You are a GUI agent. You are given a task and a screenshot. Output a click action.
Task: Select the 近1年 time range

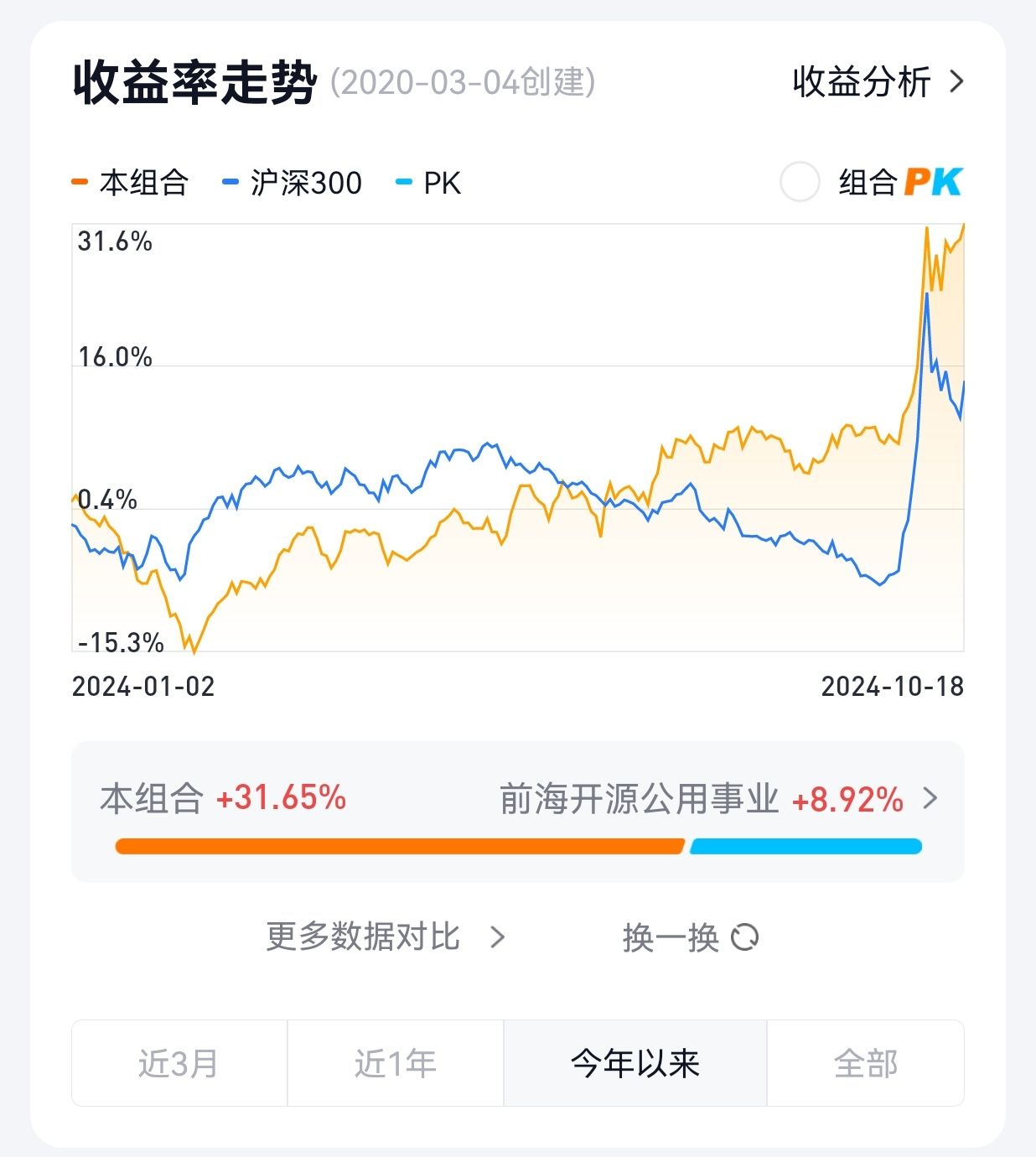[x=396, y=1063]
